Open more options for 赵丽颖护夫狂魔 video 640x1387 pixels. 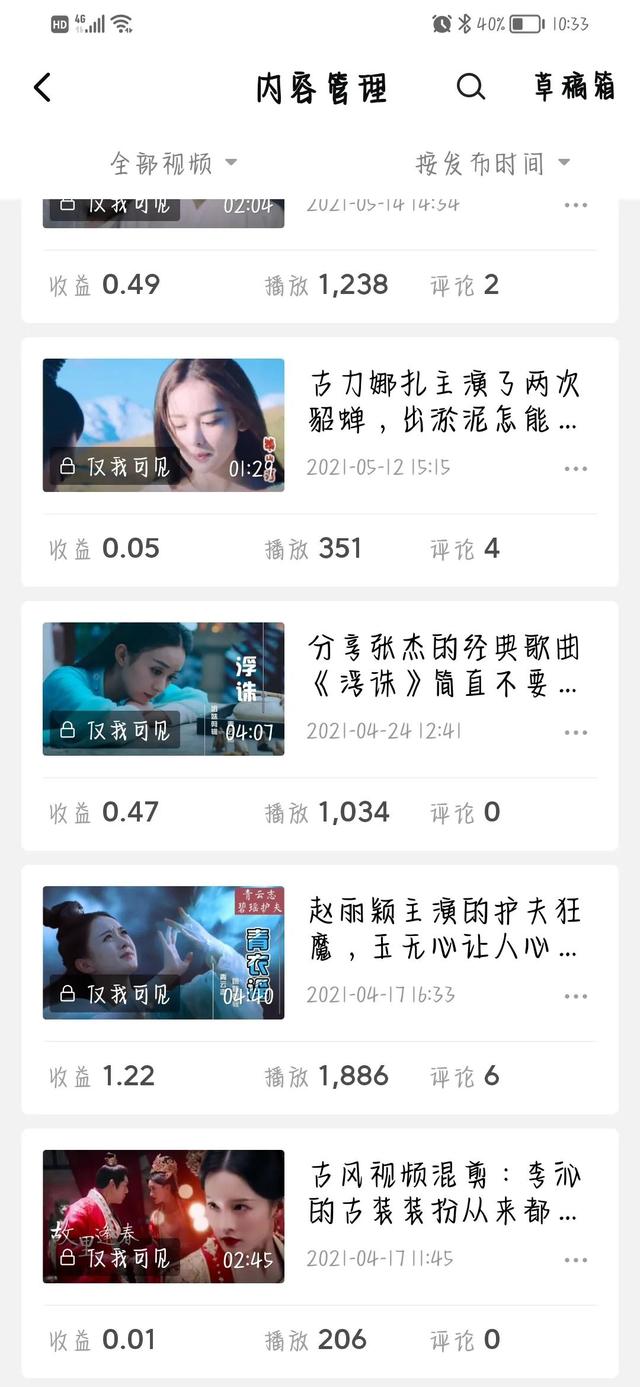coord(575,996)
